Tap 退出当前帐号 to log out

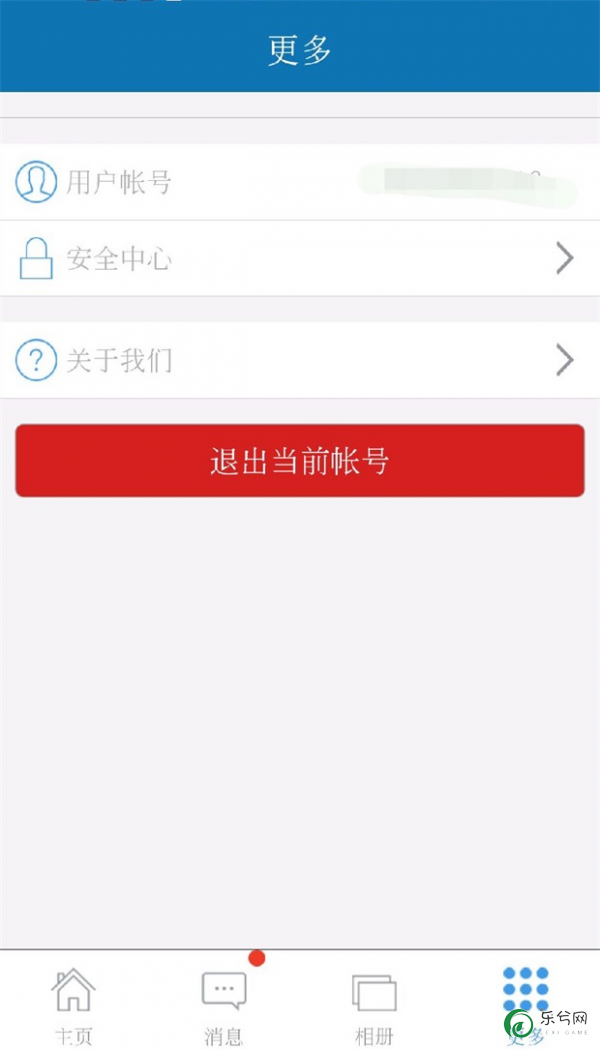point(300,461)
